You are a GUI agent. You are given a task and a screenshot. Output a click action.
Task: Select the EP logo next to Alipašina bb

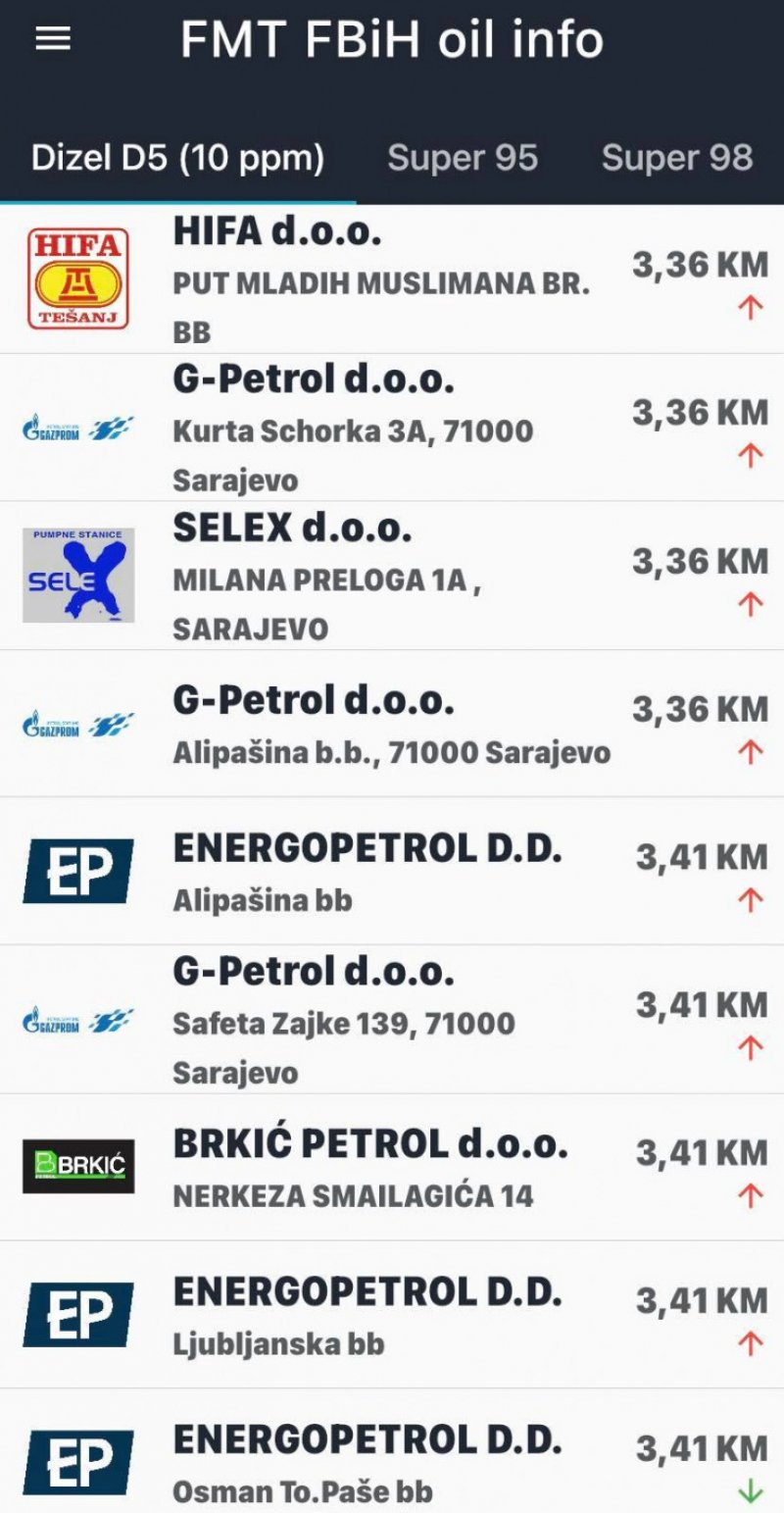point(76,870)
